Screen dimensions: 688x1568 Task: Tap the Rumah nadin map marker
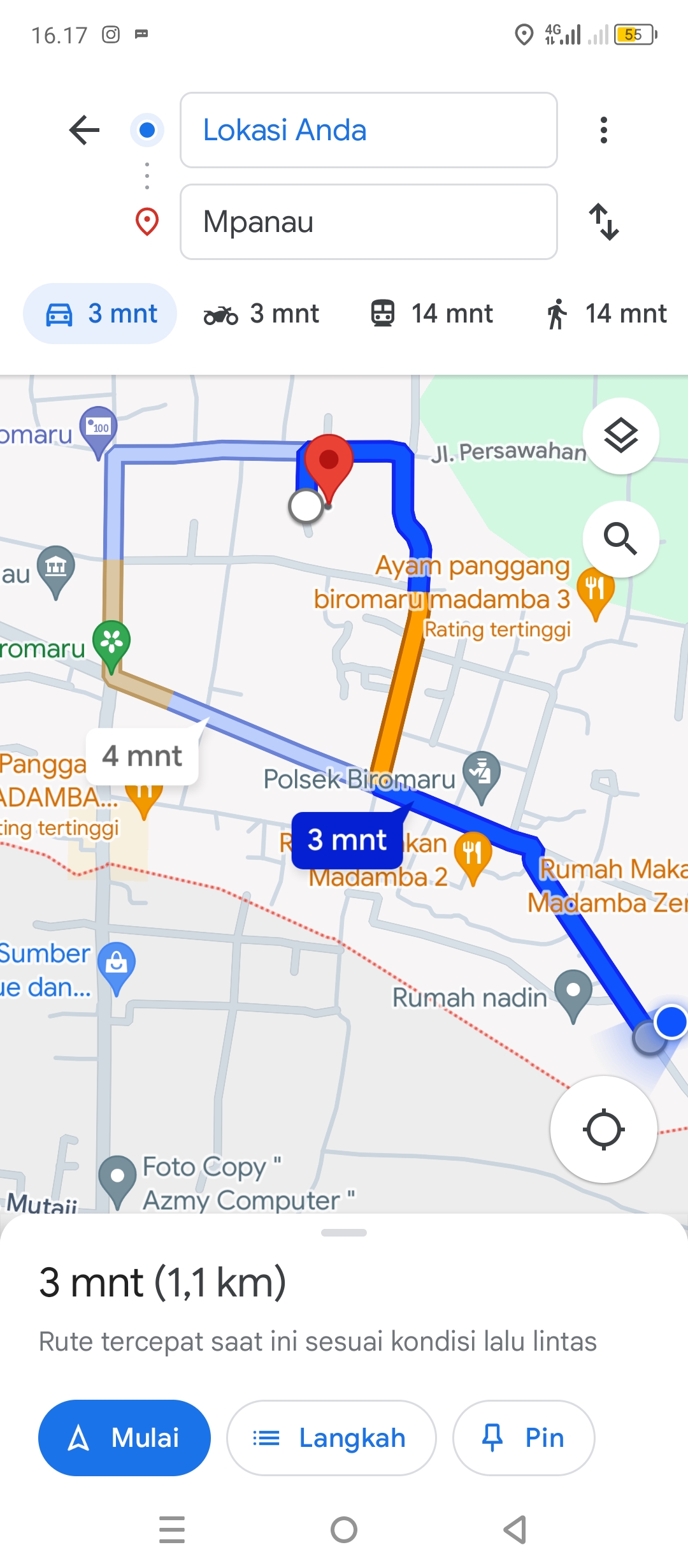coord(573,994)
